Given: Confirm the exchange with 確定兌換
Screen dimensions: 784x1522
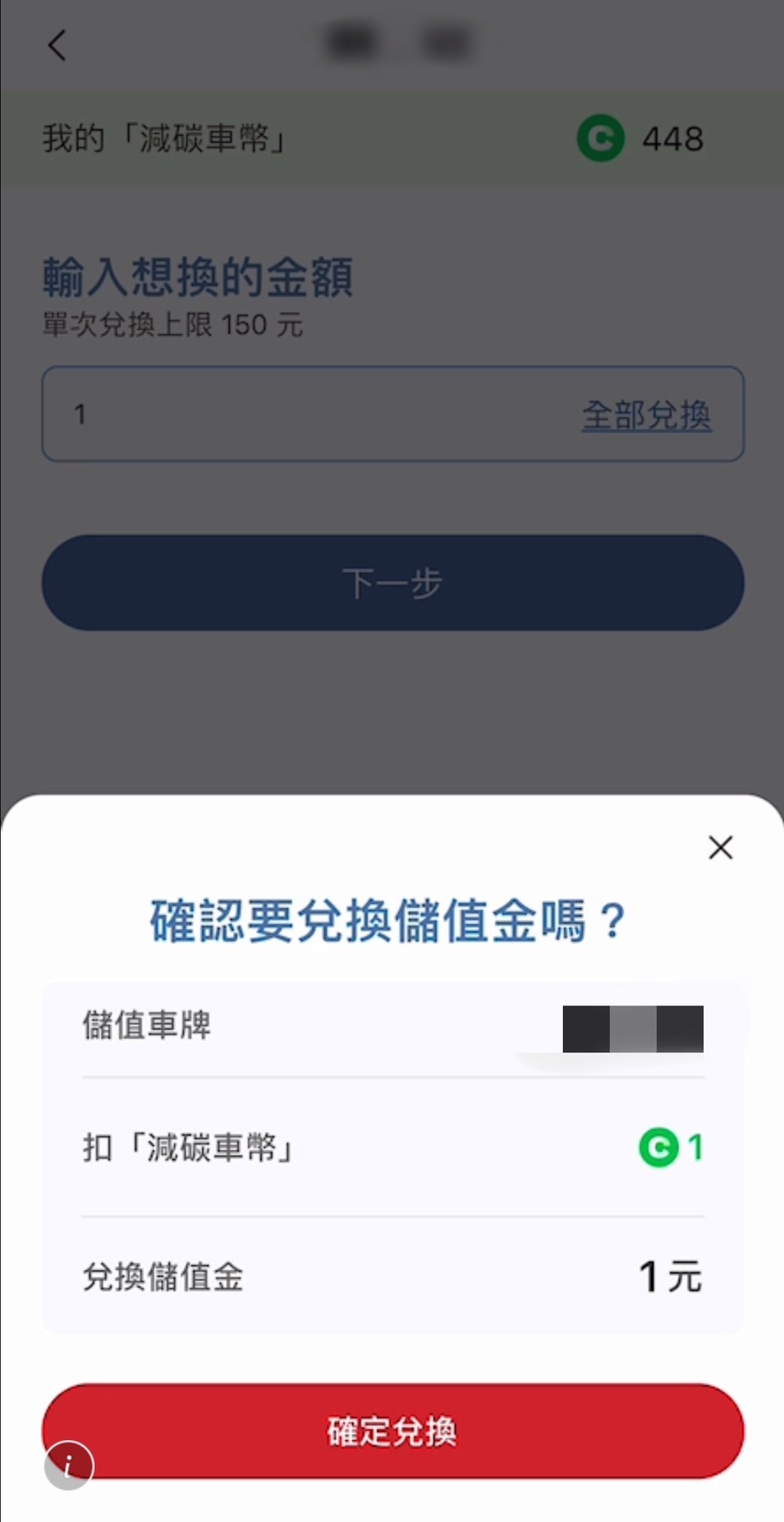Looking at the screenshot, I should 392,1432.
